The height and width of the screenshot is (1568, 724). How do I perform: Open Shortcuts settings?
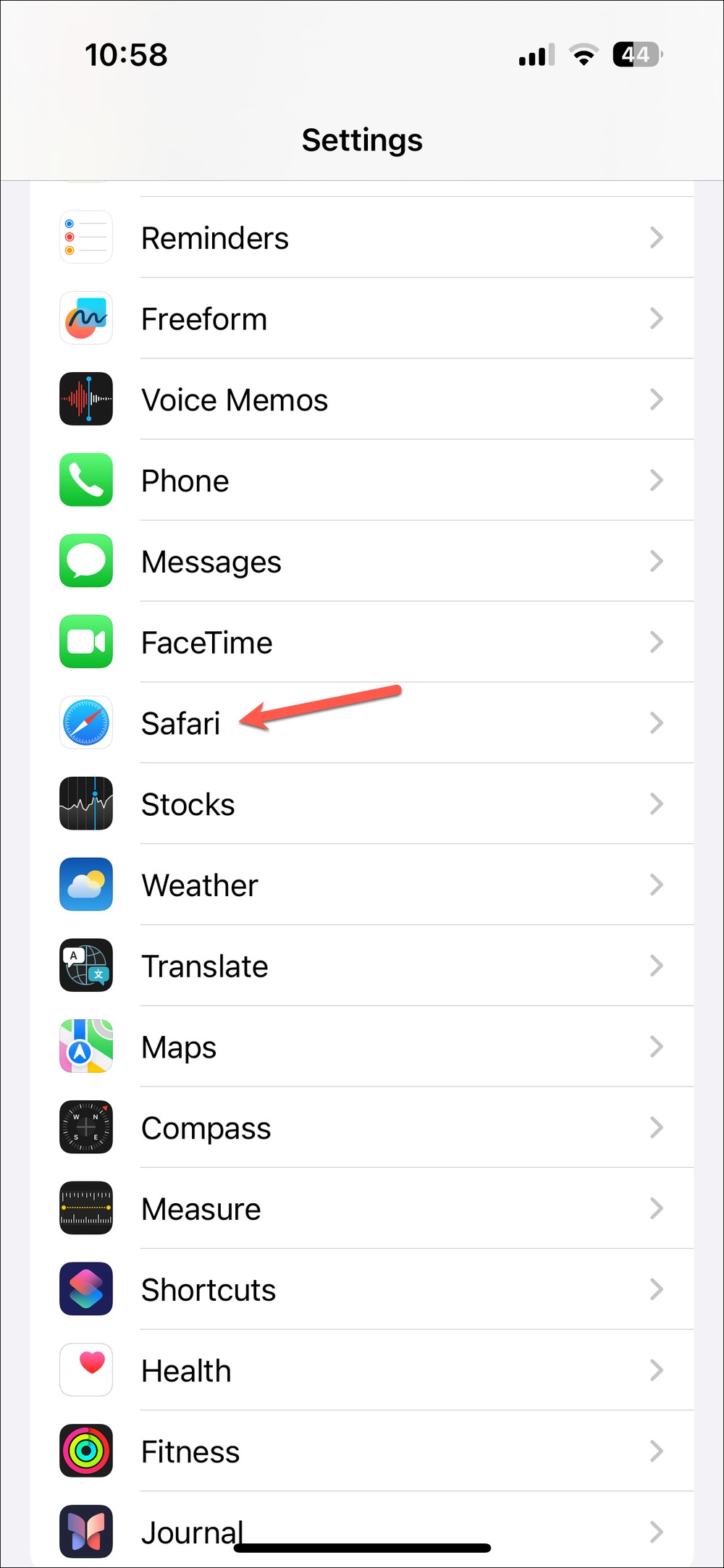pyautogui.click(x=362, y=1289)
